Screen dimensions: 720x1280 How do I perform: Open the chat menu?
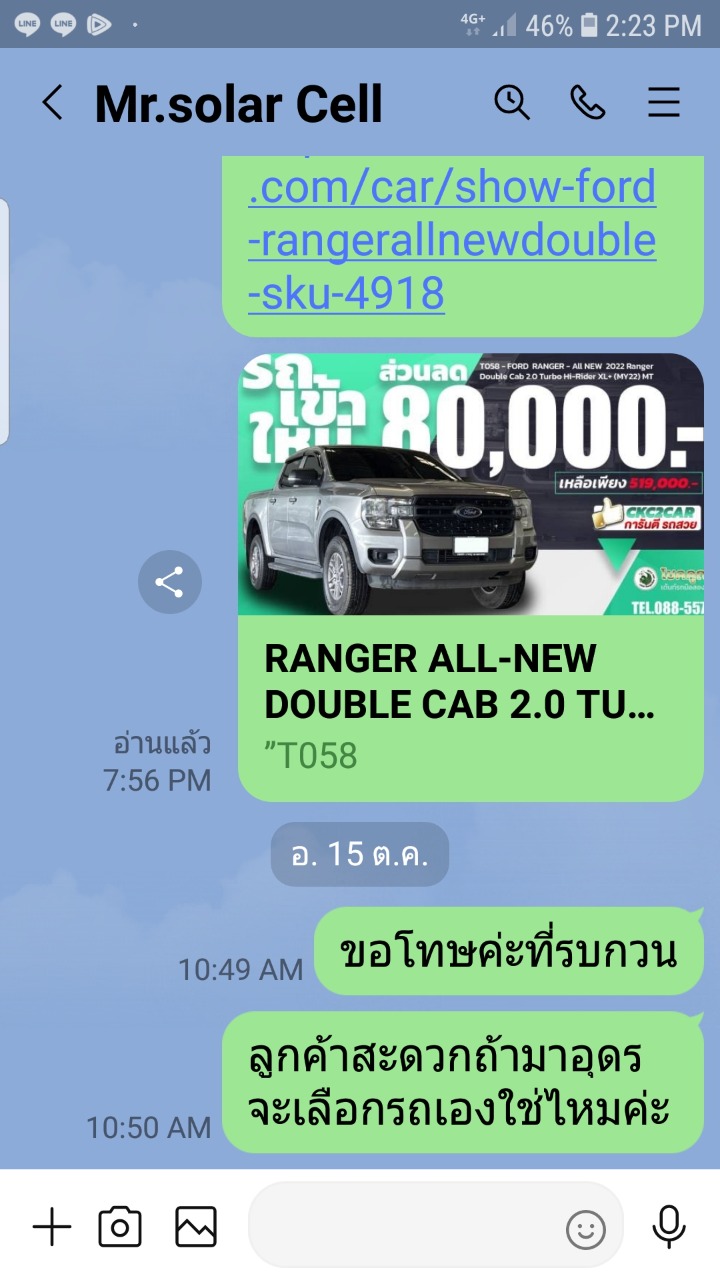[x=664, y=102]
